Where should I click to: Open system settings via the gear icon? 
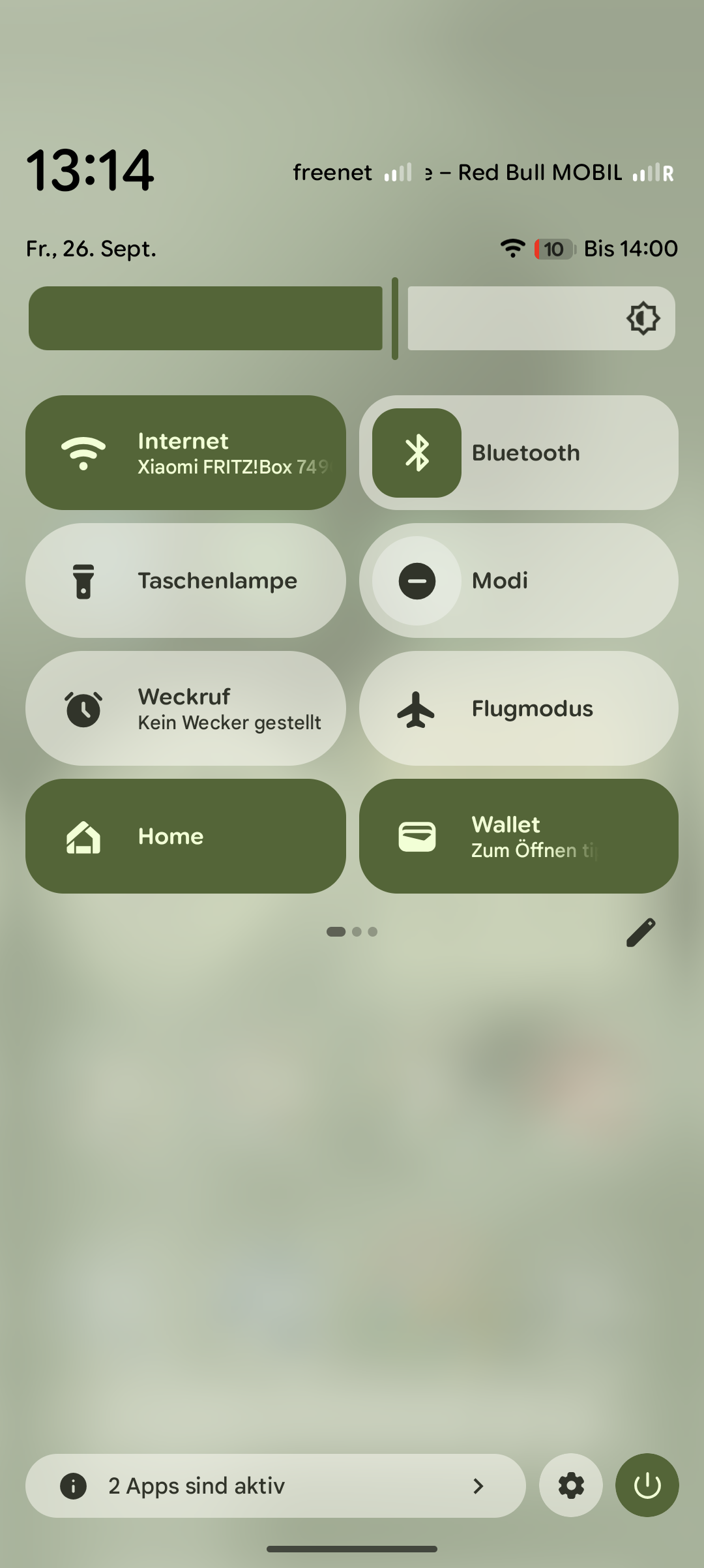pyautogui.click(x=571, y=1486)
